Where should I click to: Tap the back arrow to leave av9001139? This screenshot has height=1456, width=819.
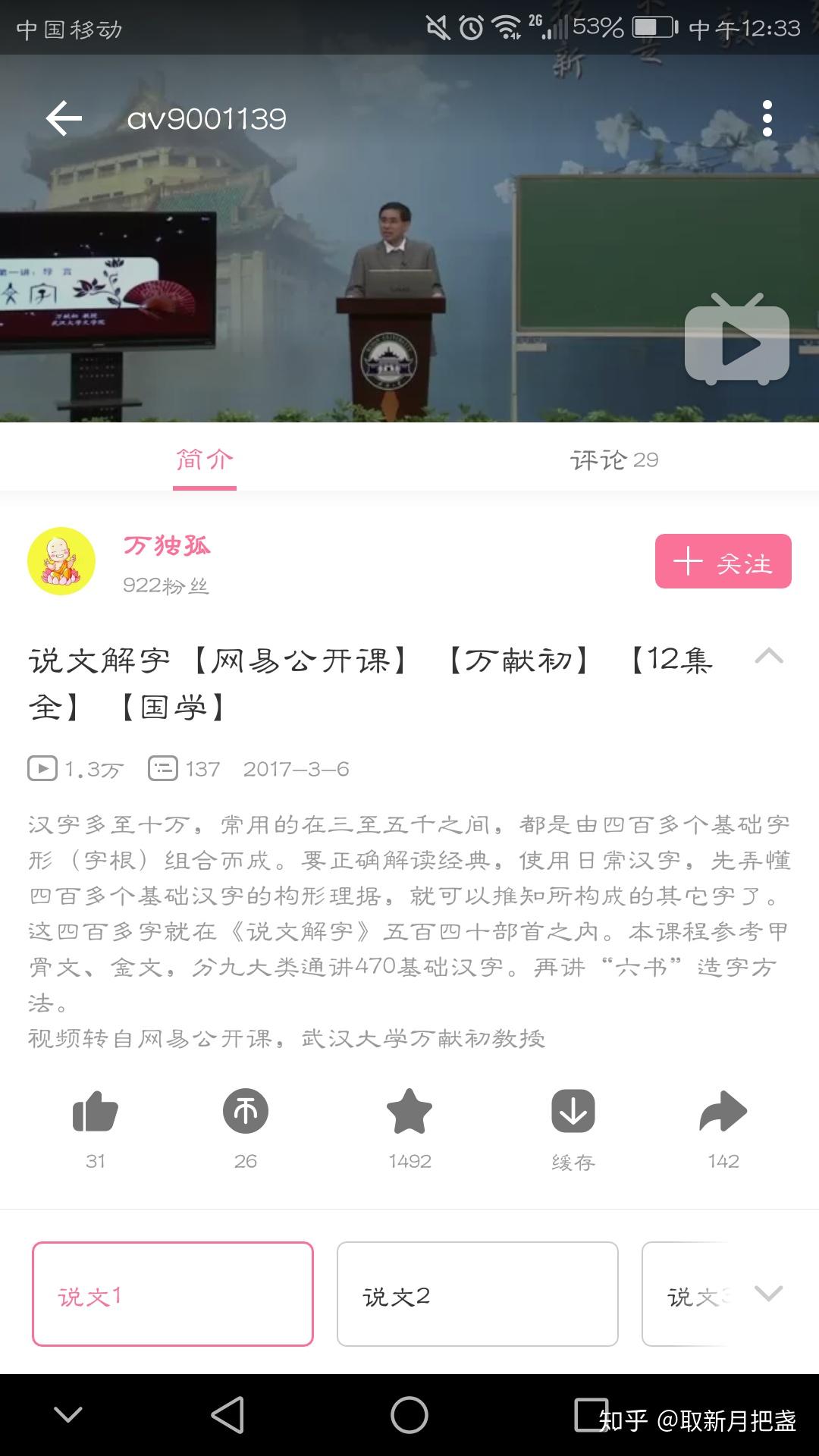(62, 118)
